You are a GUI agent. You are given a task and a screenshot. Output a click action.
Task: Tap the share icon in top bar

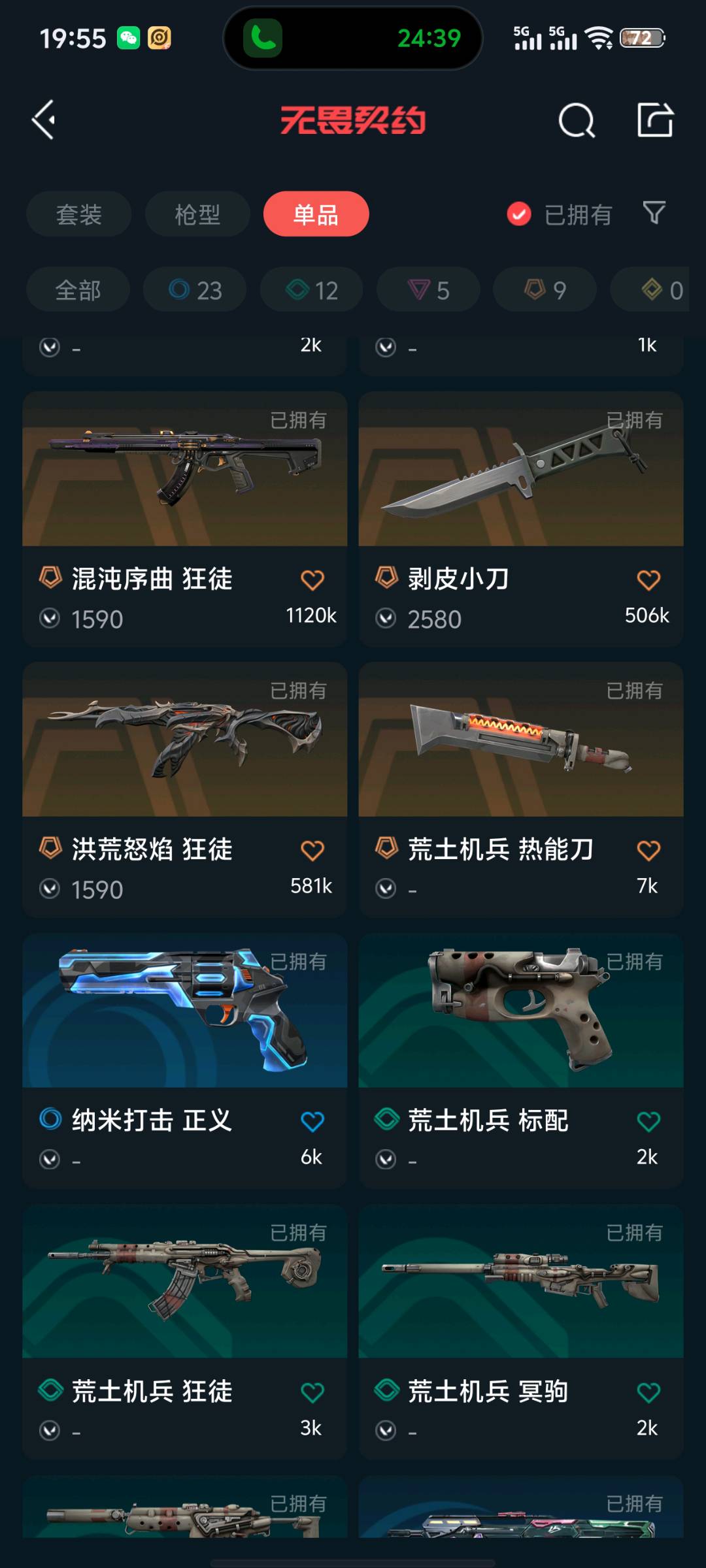[x=655, y=120]
